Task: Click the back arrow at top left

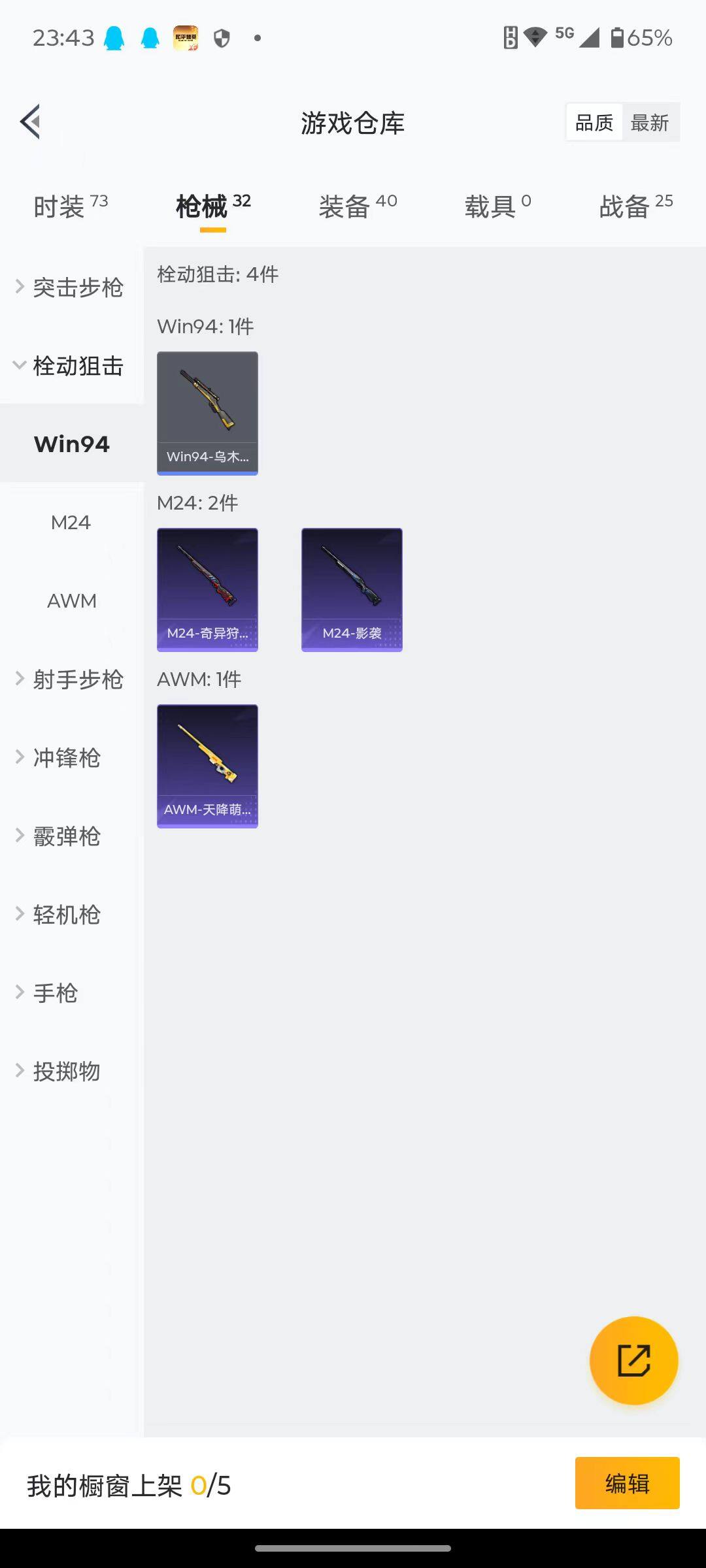Action: tap(29, 122)
